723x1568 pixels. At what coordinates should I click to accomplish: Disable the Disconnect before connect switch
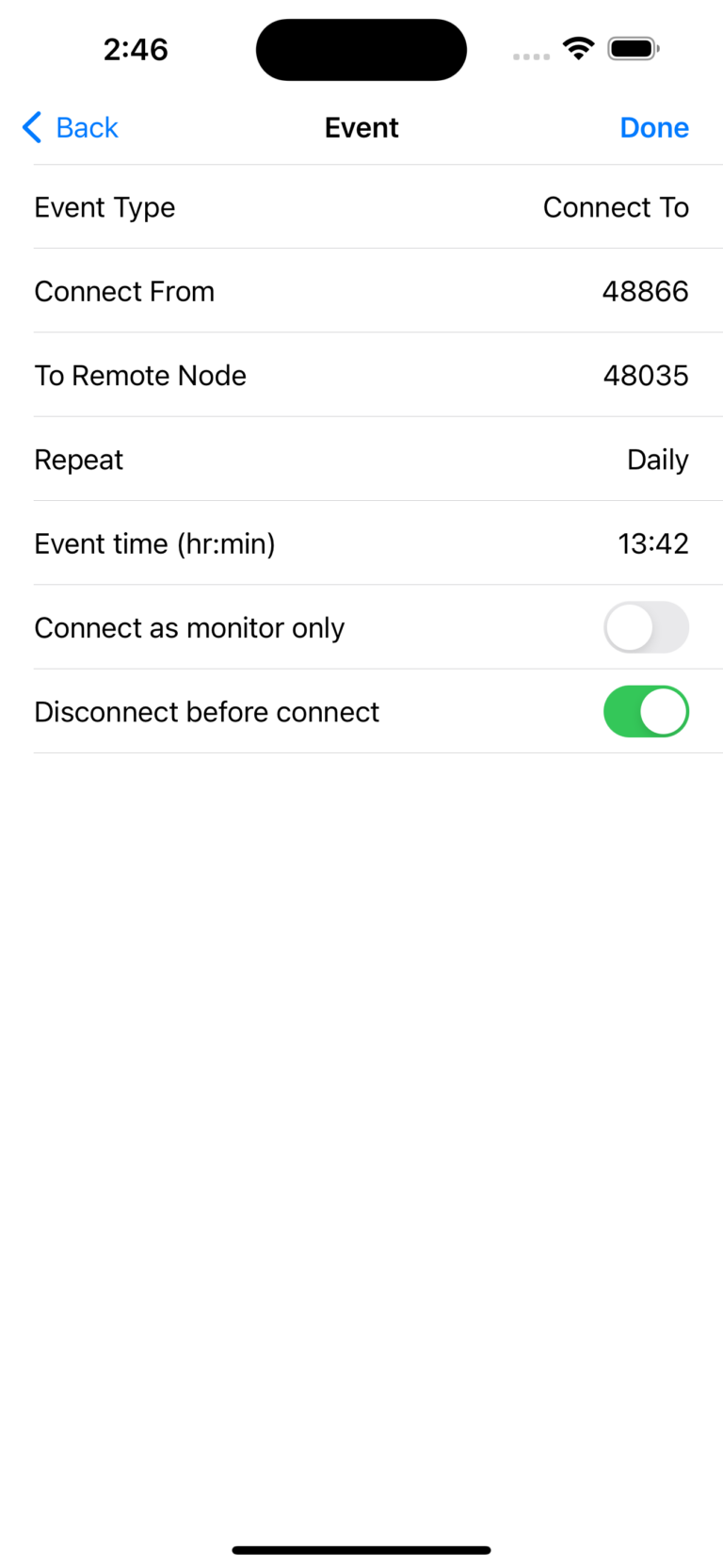pyautogui.click(x=646, y=711)
